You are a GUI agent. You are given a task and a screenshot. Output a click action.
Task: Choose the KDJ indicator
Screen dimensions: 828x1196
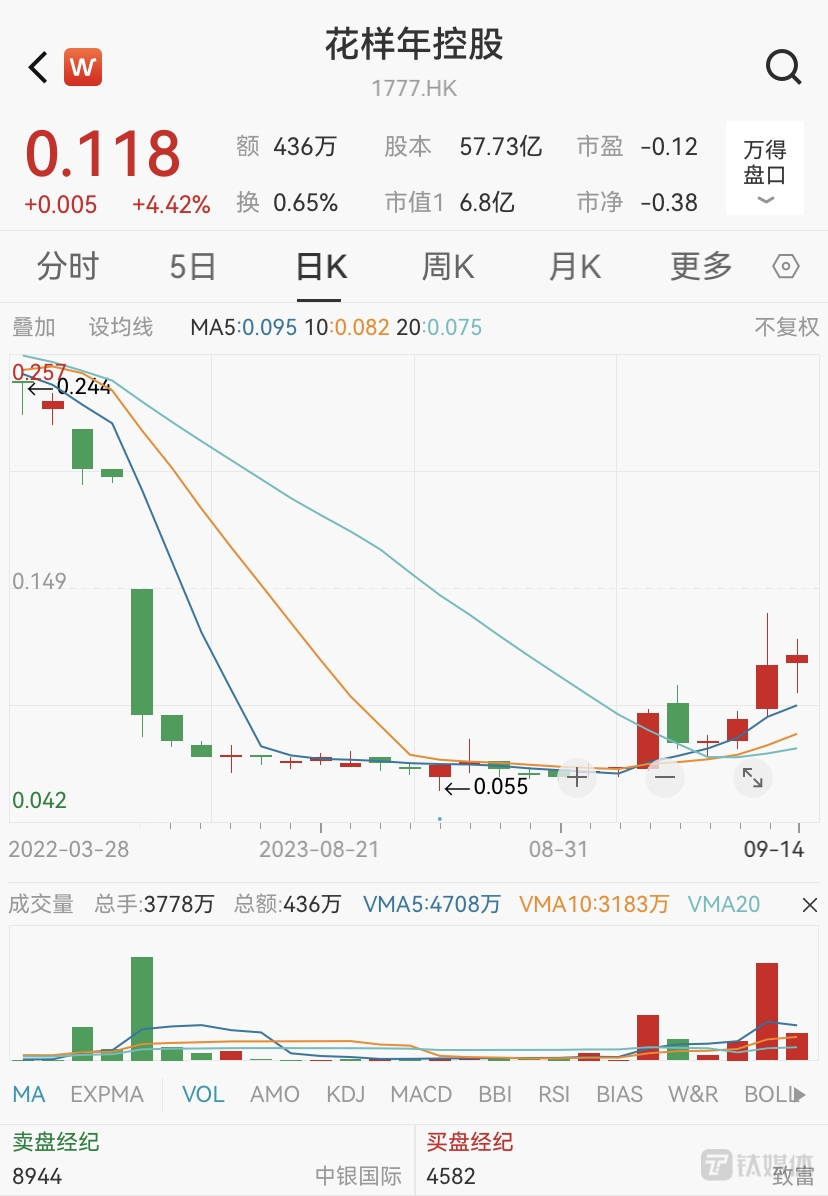345,1094
